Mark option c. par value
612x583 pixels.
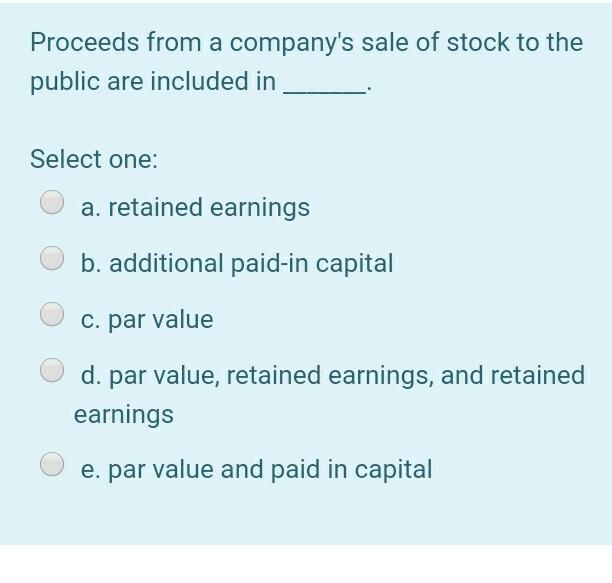point(53,316)
